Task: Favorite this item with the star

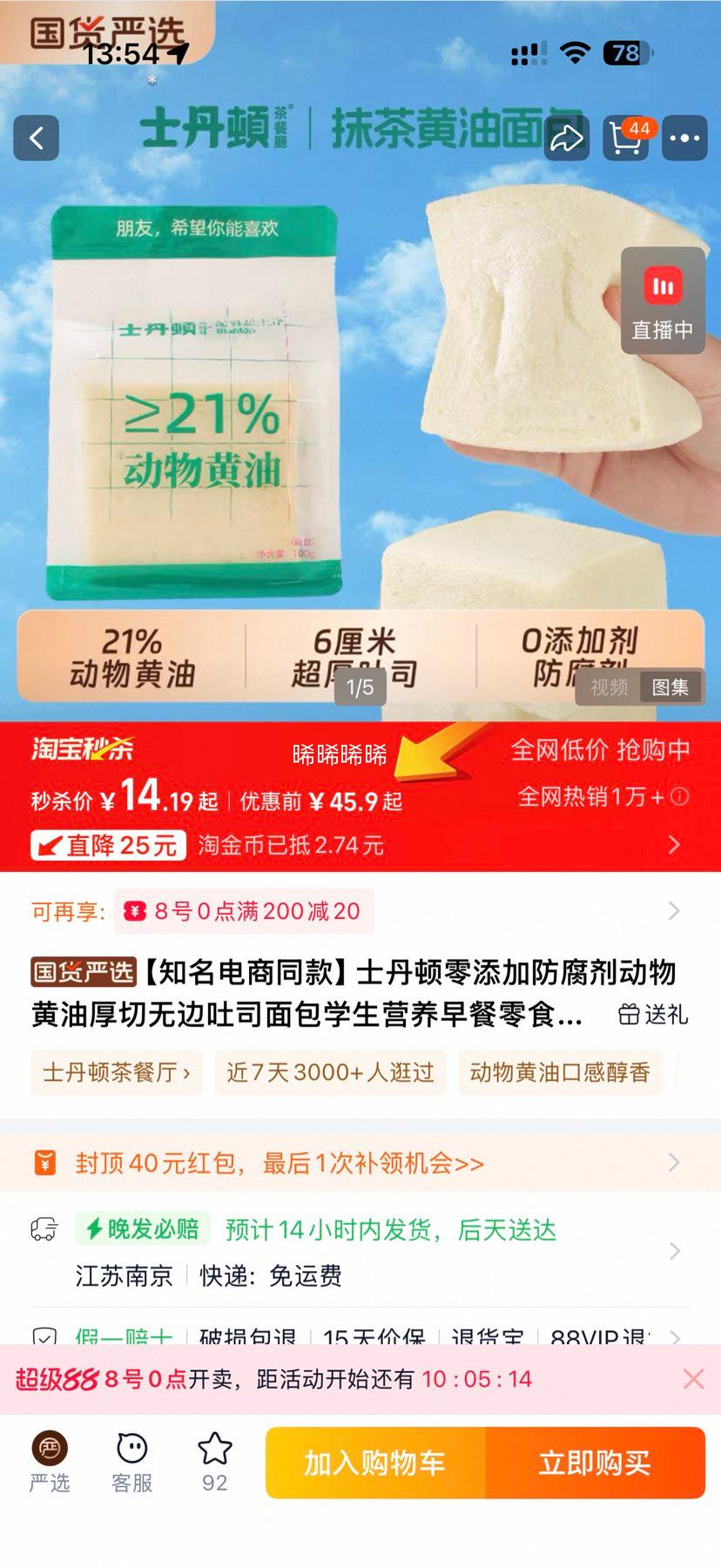Action: tap(214, 1463)
